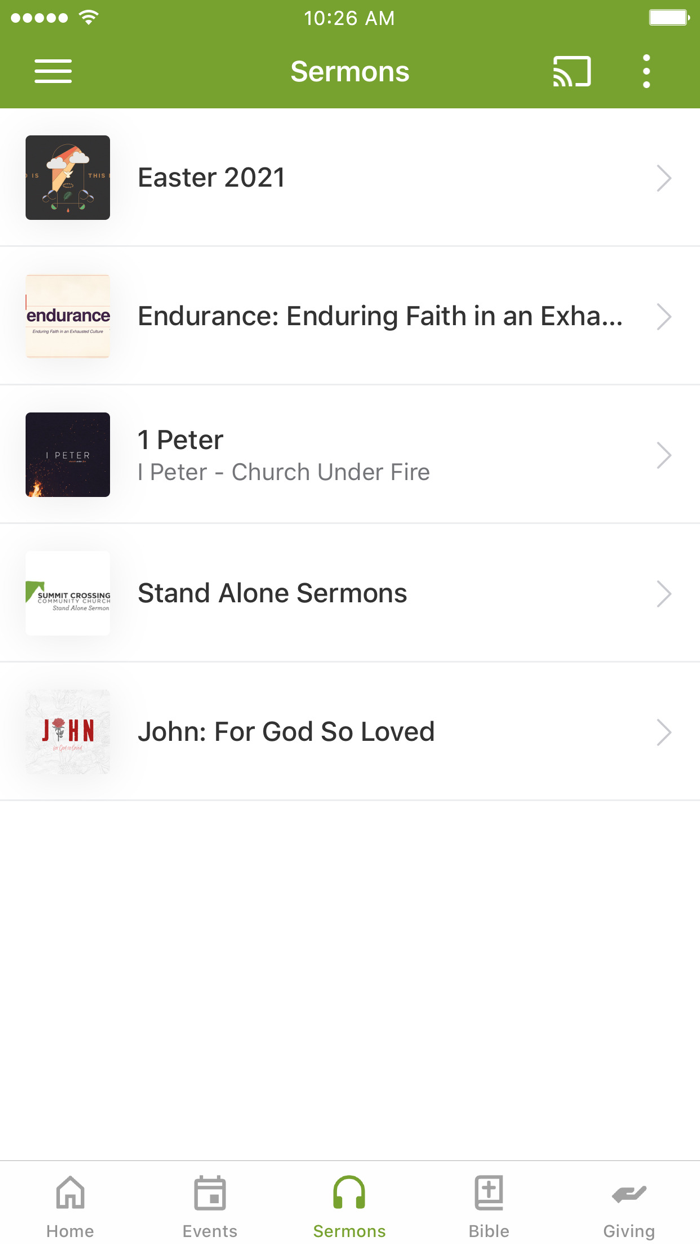
Task: Tap the Sermons tab
Action: point(349,1205)
